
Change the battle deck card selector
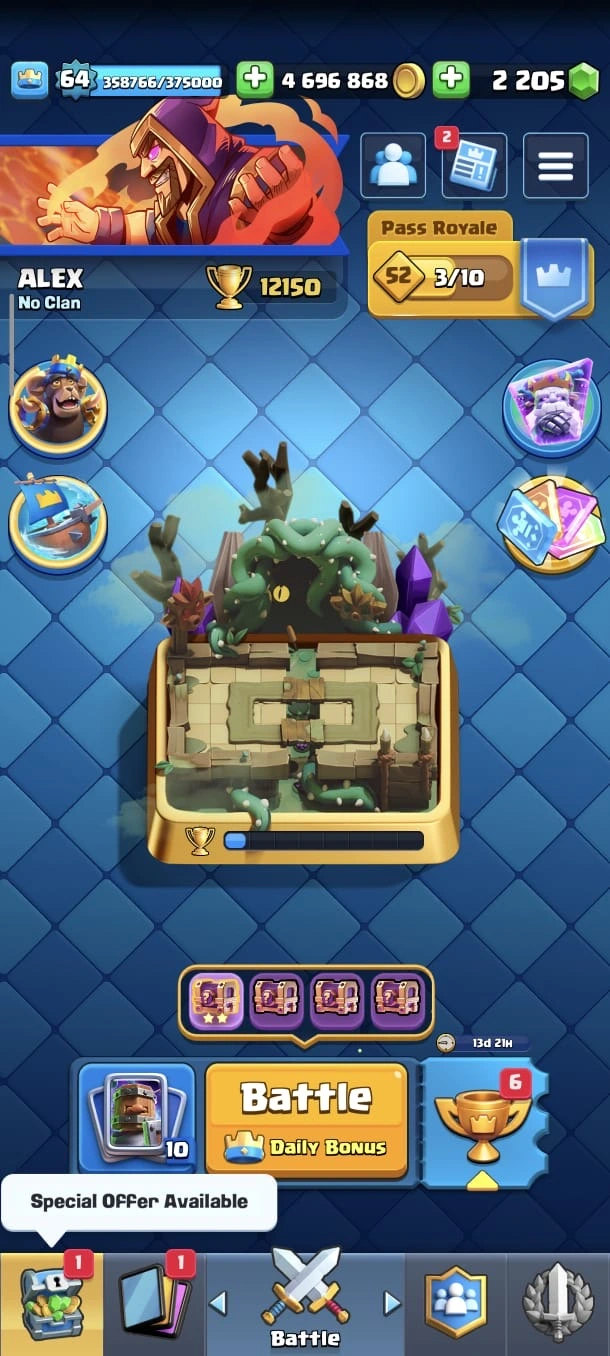(137, 1118)
